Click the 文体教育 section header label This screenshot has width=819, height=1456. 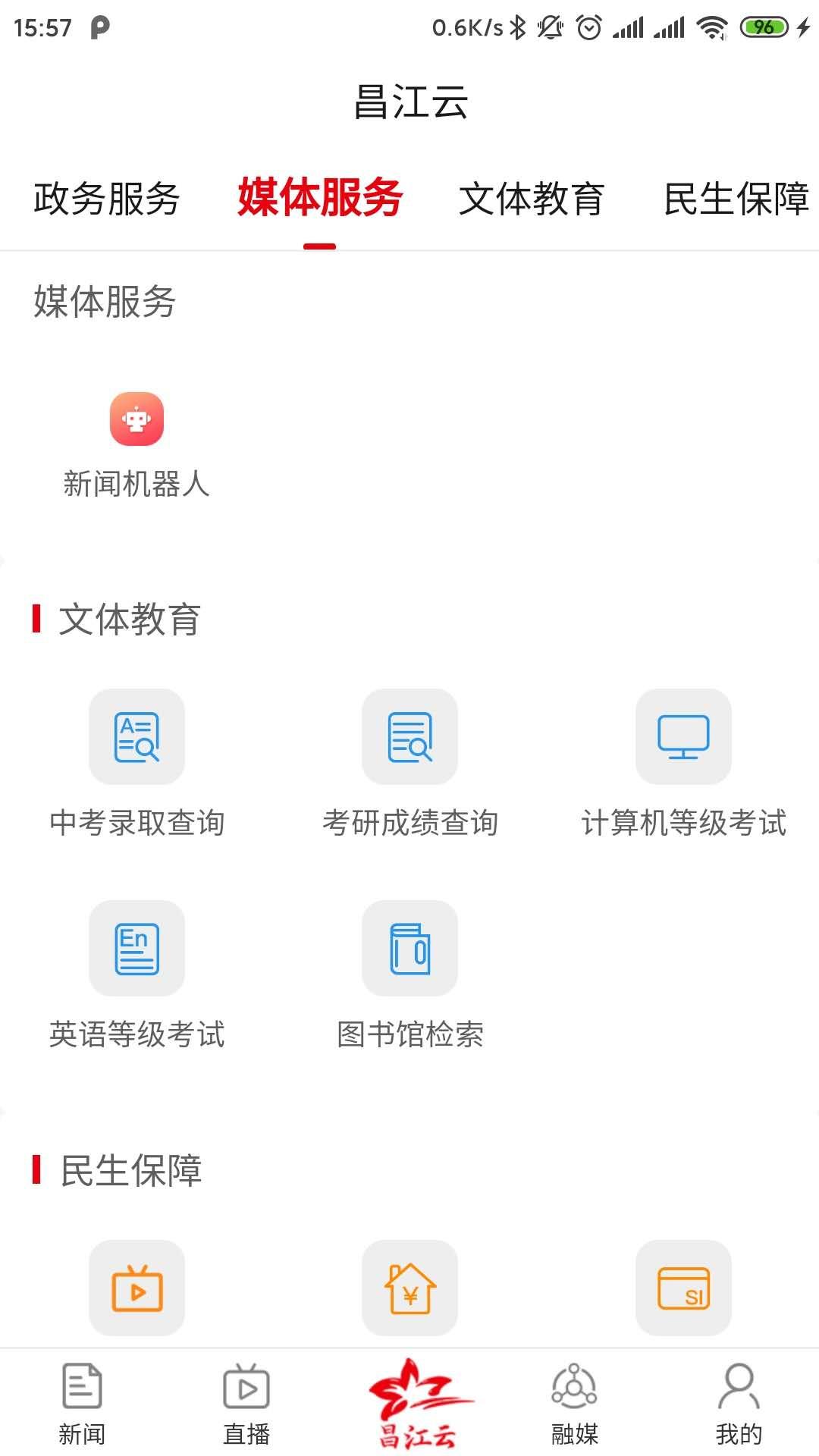tap(130, 620)
